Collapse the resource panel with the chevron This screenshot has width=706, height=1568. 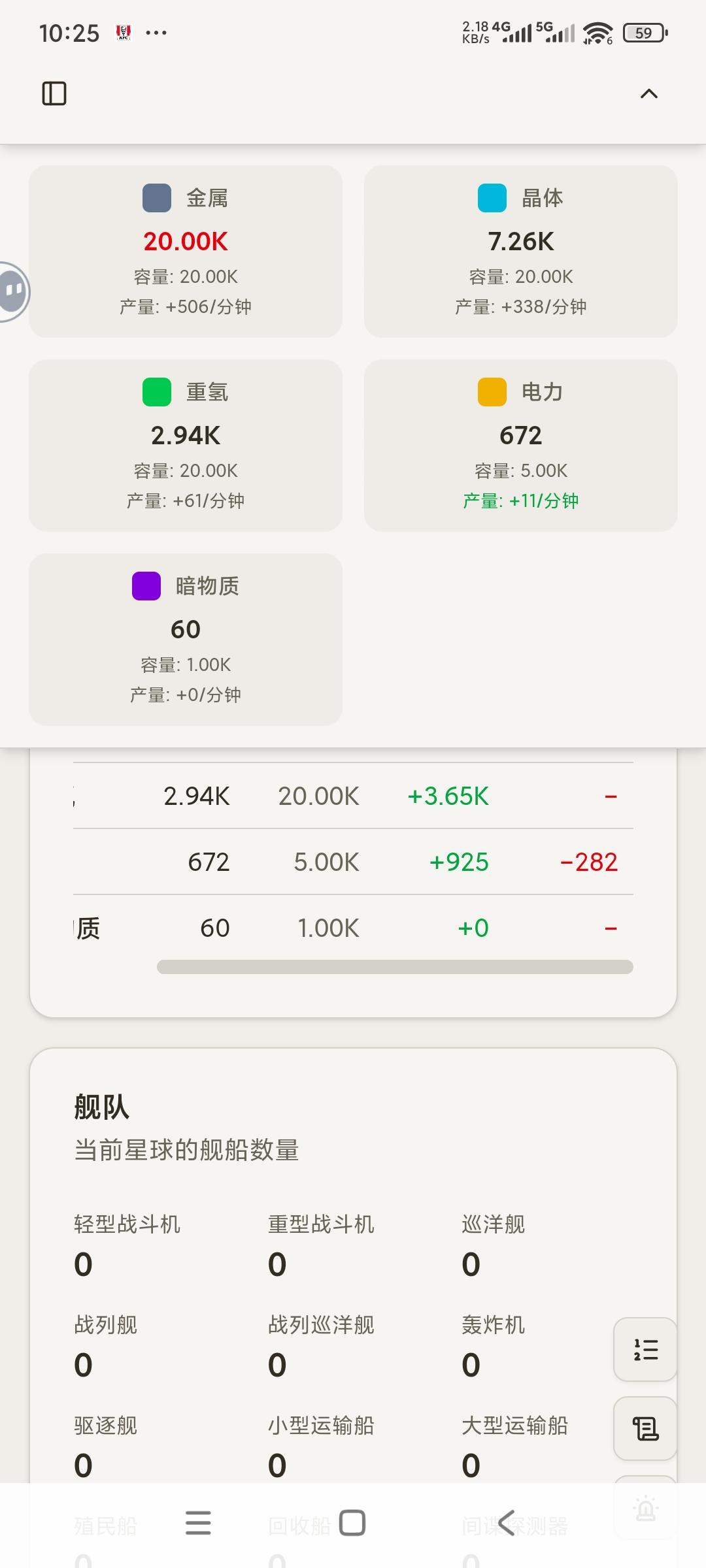tap(648, 93)
